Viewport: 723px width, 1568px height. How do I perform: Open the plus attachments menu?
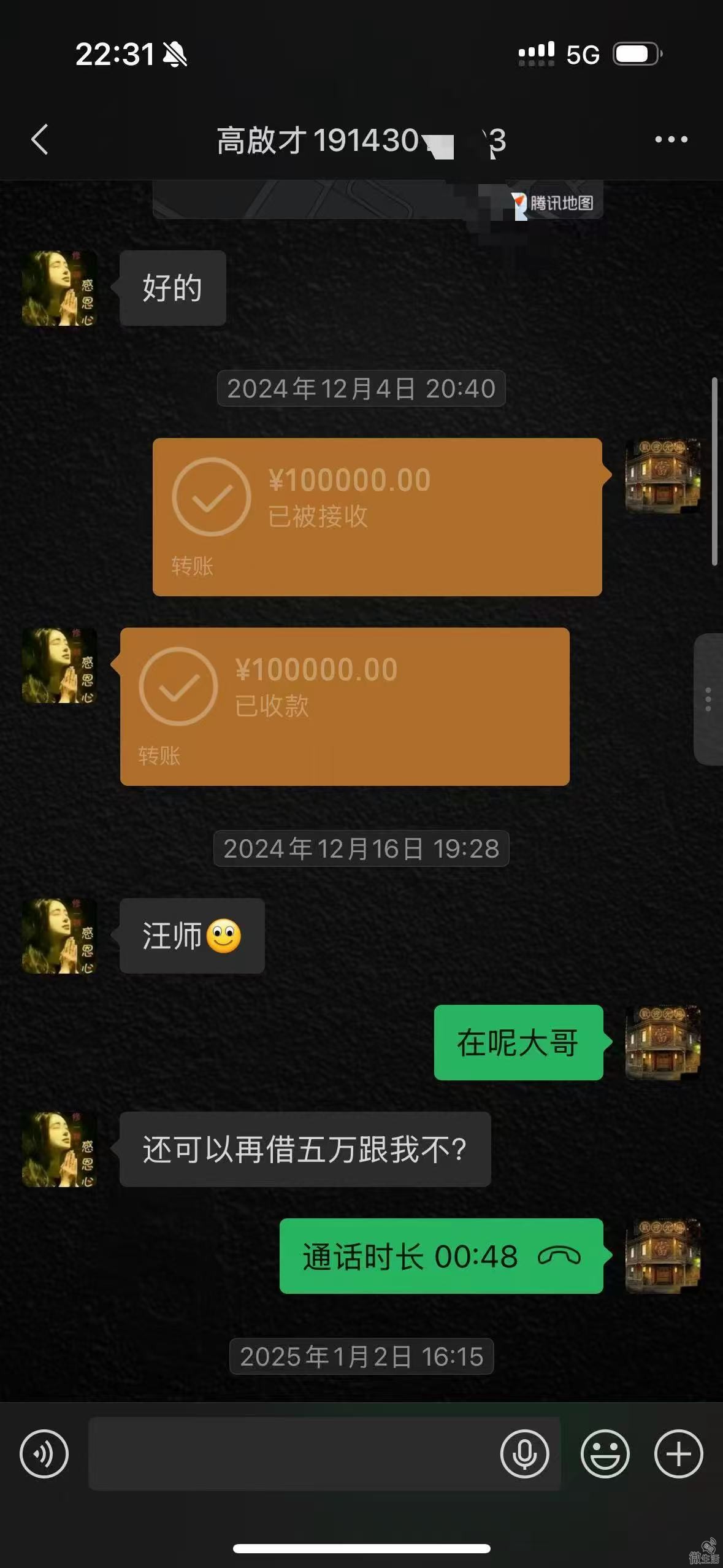pos(678,1453)
